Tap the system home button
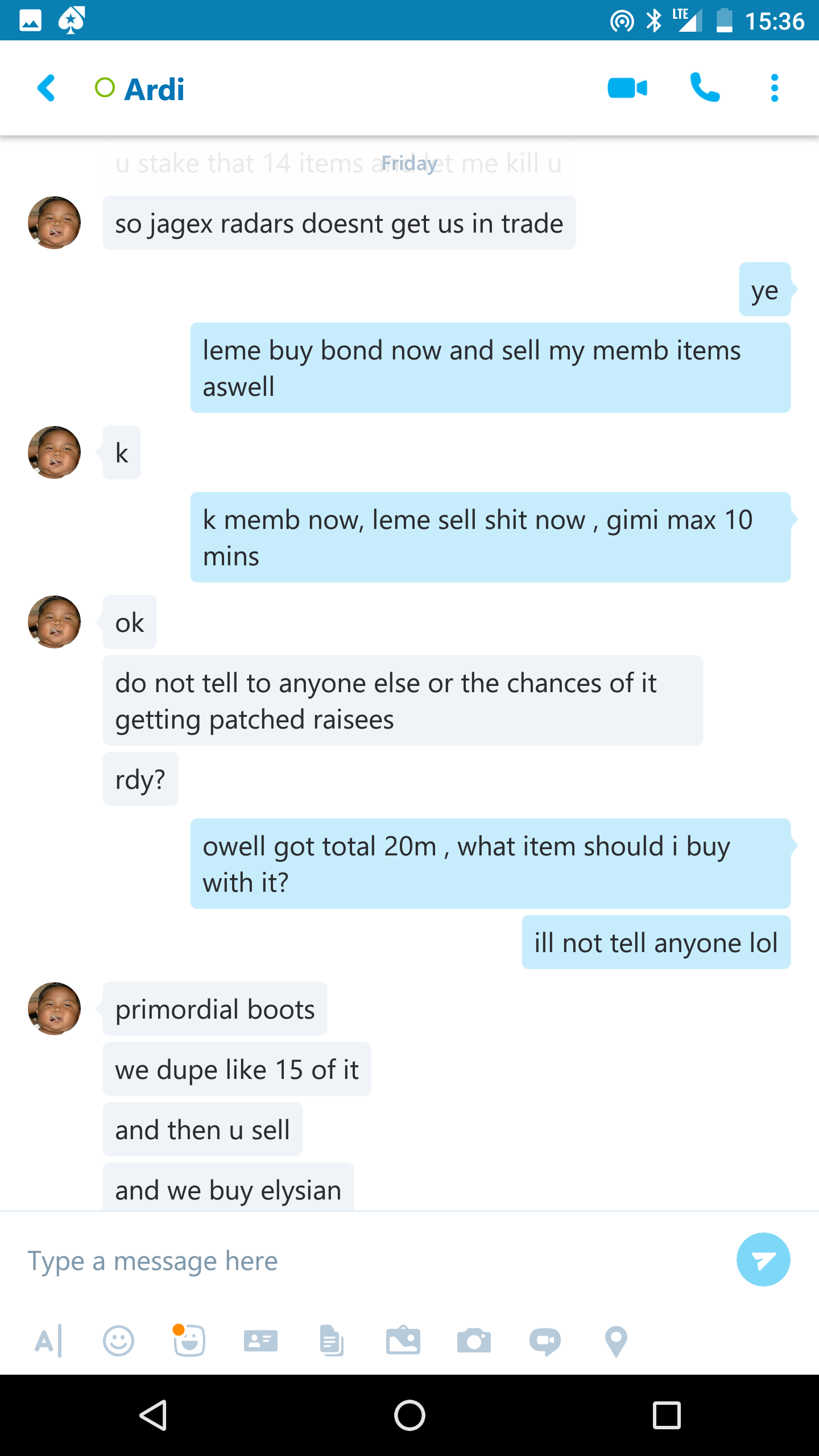Viewport: 819px width, 1456px height. (x=409, y=1415)
